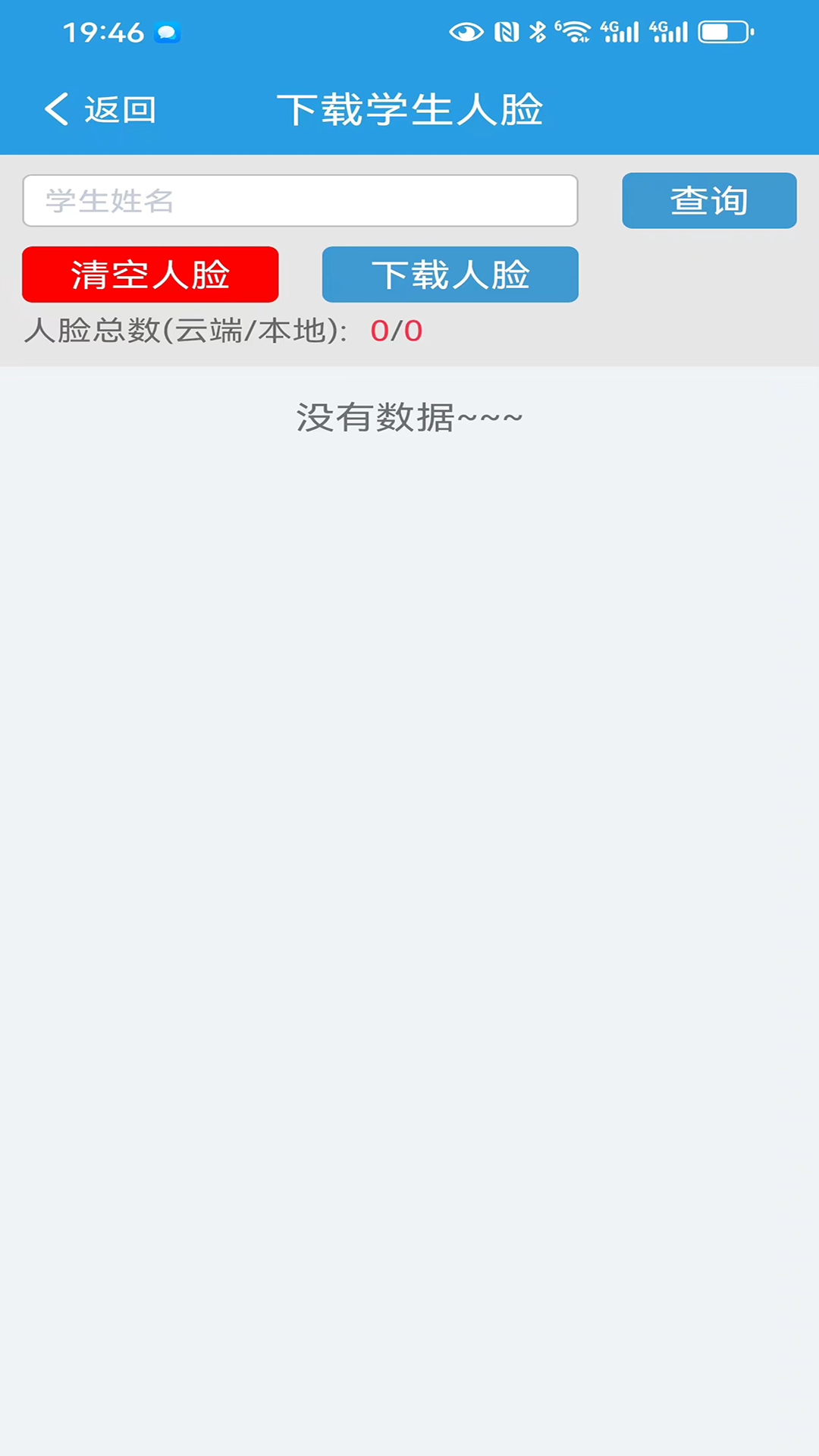The image size is (819, 1456).
Task: Tap the 查询 search button
Action: pos(709,201)
